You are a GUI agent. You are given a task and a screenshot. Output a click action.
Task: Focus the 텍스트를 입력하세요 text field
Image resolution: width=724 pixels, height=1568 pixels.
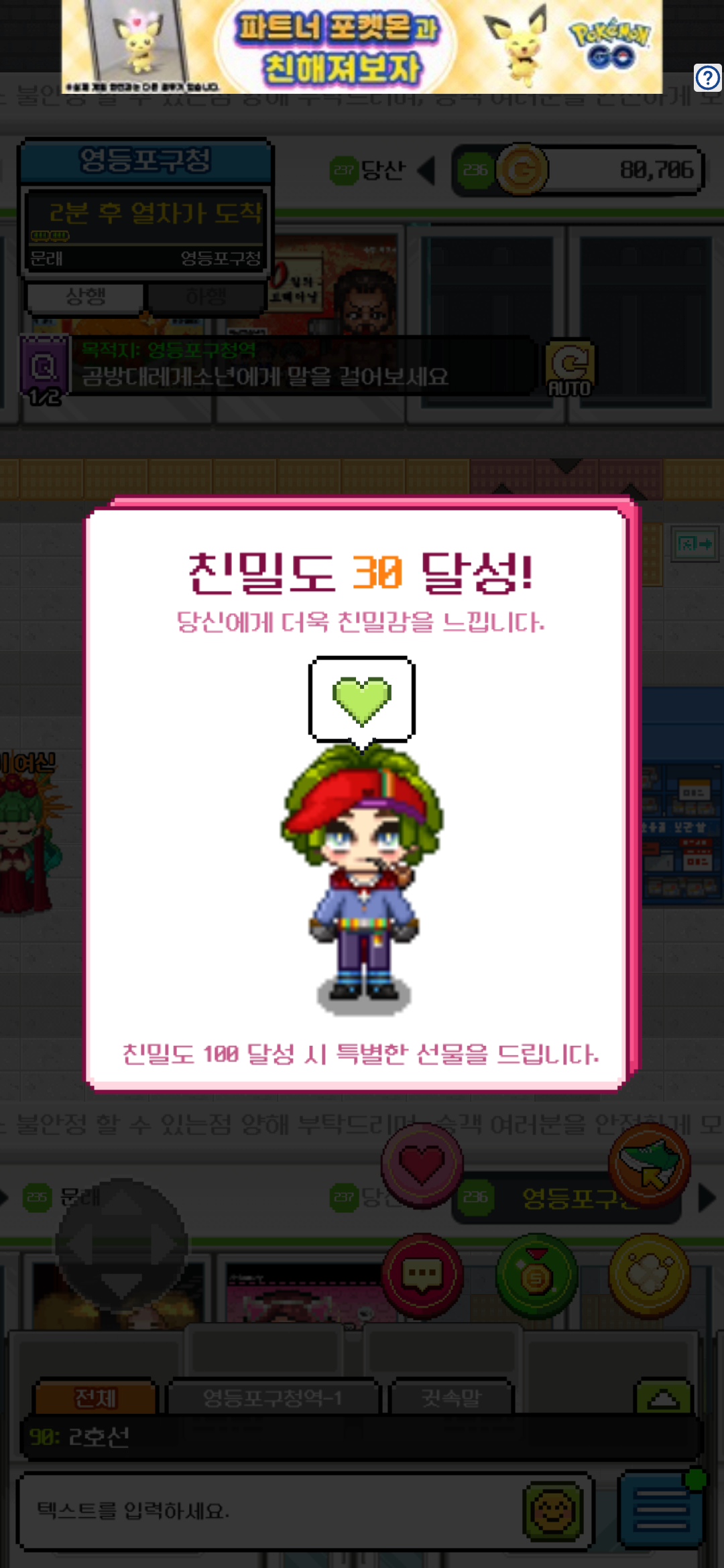tap(268, 1510)
